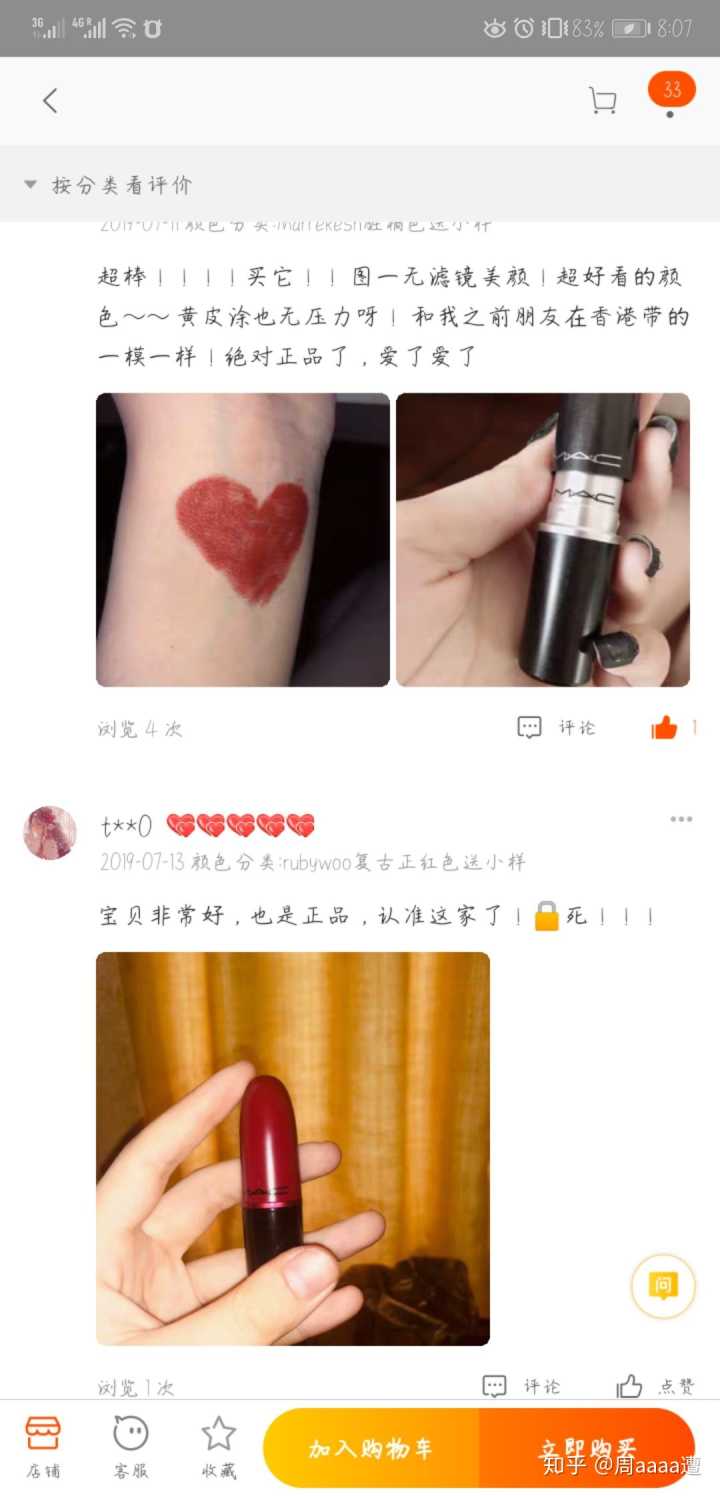Comment on t**0's review
The height and width of the screenshot is (1496, 720).
point(522,1386)
